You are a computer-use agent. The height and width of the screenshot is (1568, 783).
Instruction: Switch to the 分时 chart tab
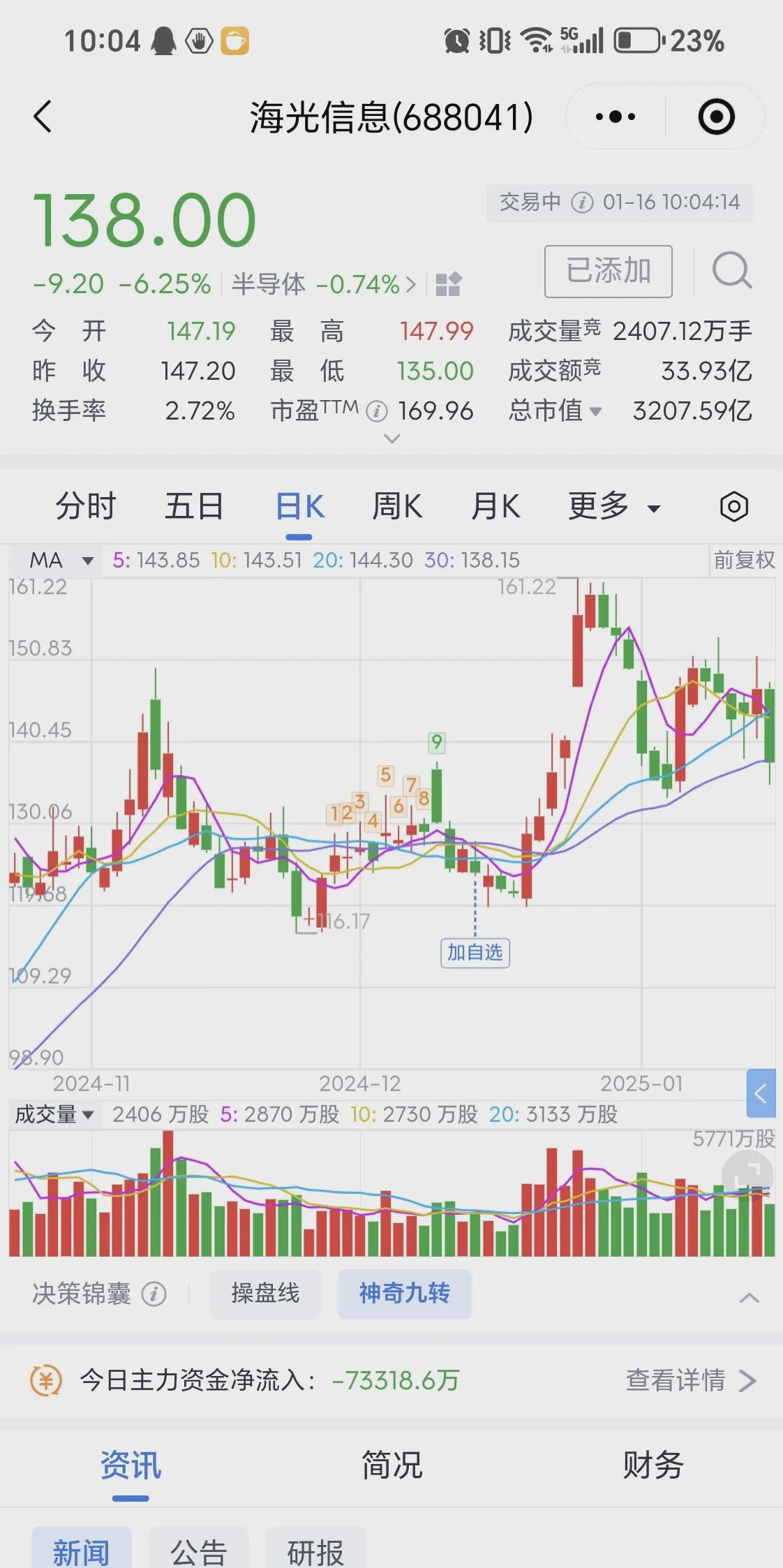tap(85, 506)
